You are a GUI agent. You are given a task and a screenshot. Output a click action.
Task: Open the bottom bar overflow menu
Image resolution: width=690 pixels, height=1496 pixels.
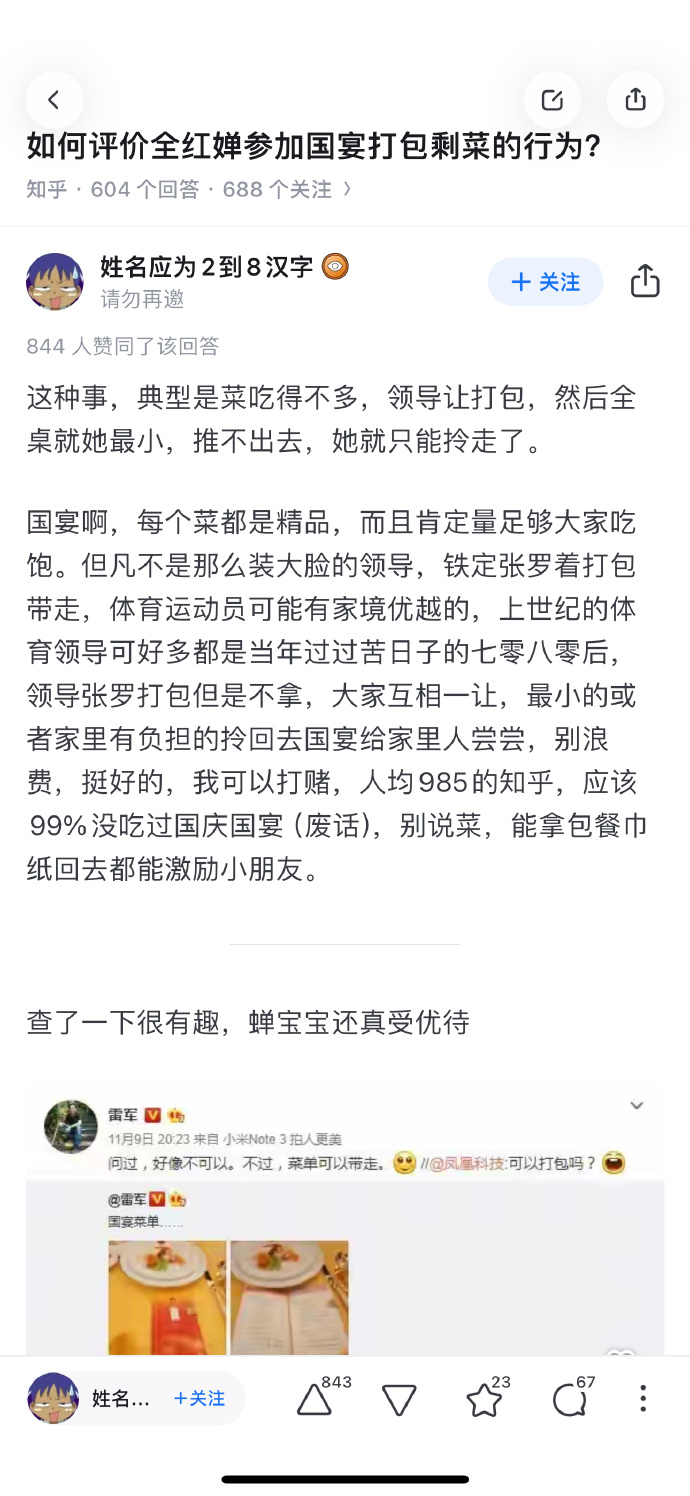[x=643, y=1398]
